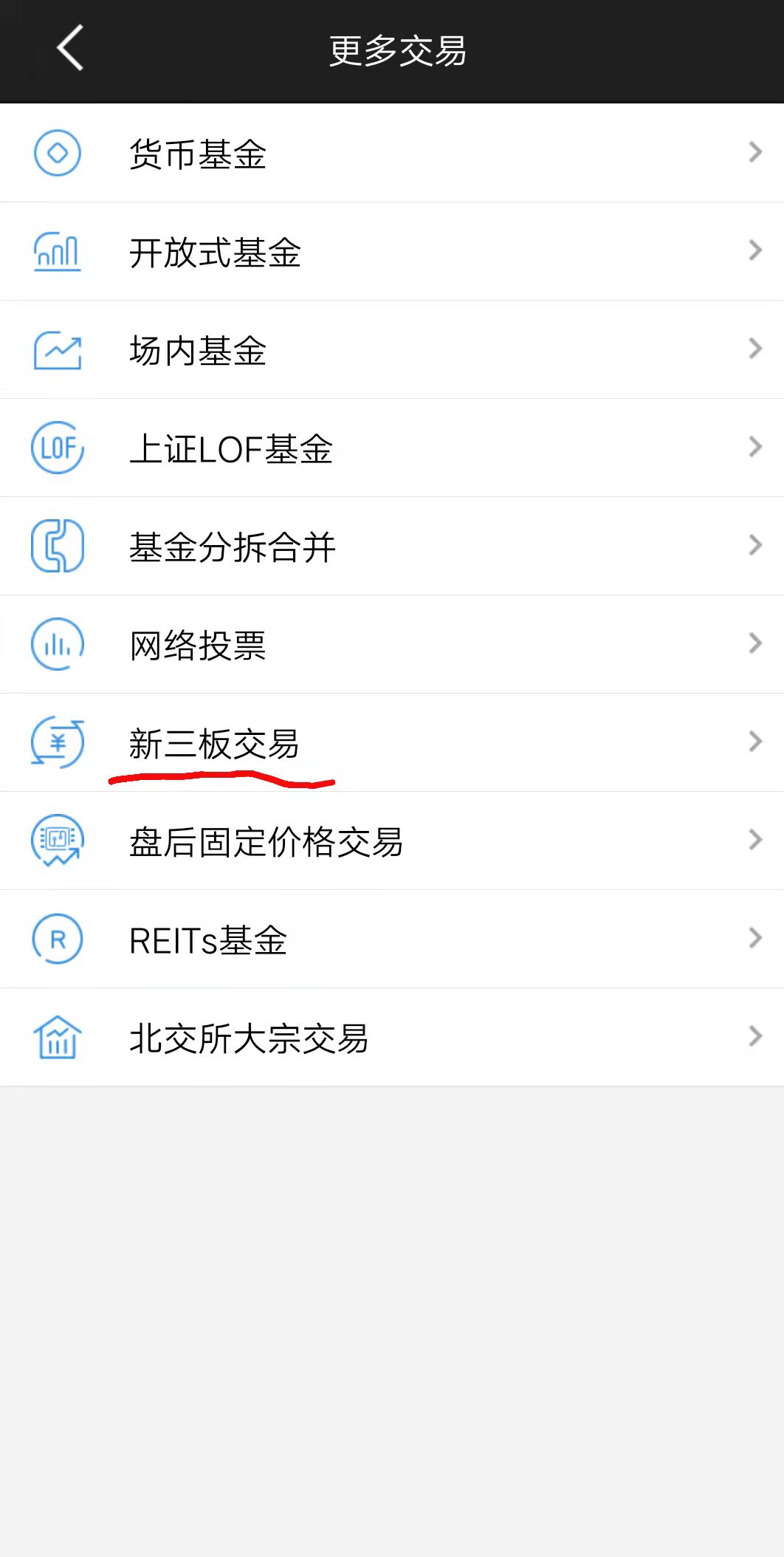Open 货币基金 row
Image resolution: width=784 pixels, height=1557 pixels.
[x=391, y=154]
